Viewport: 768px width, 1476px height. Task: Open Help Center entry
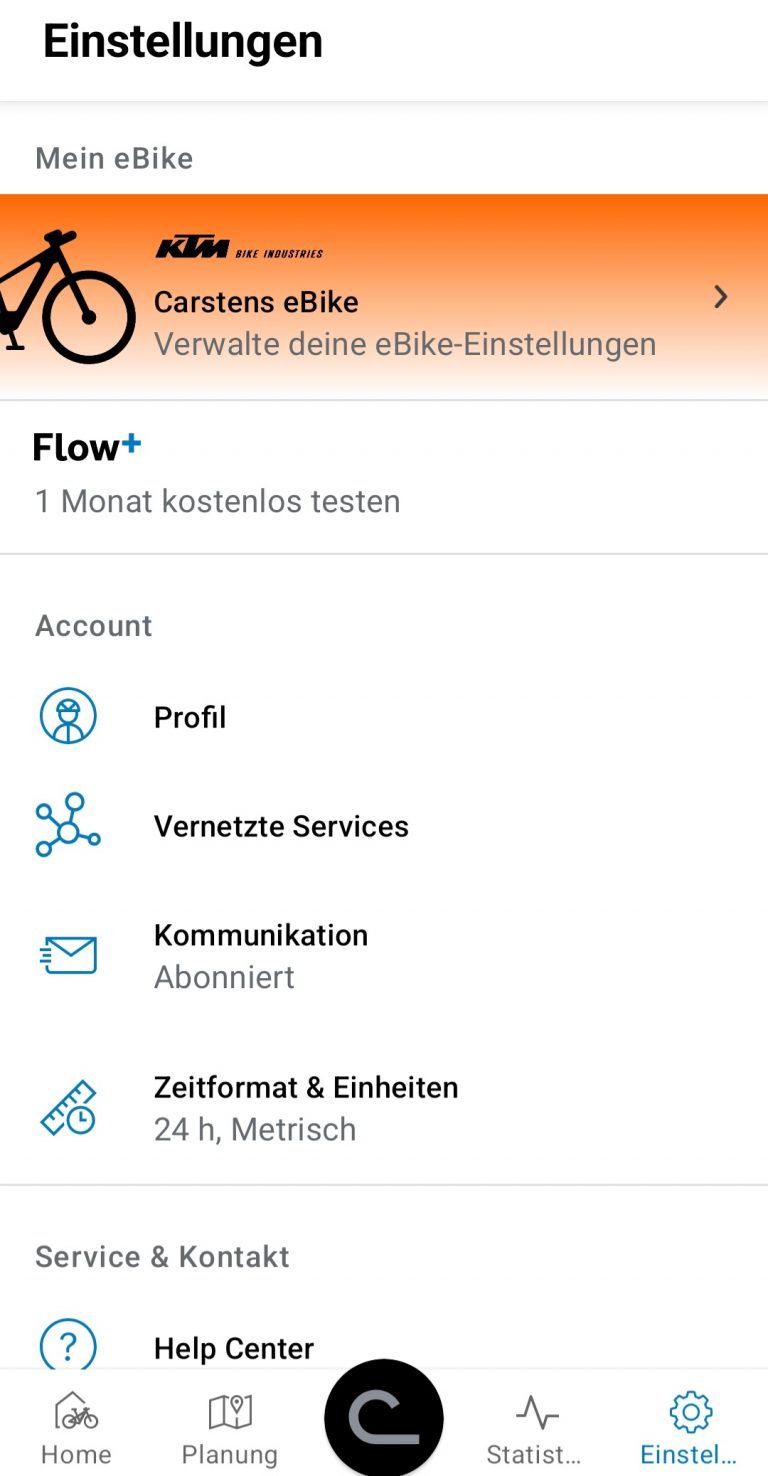pos(233,1347)
